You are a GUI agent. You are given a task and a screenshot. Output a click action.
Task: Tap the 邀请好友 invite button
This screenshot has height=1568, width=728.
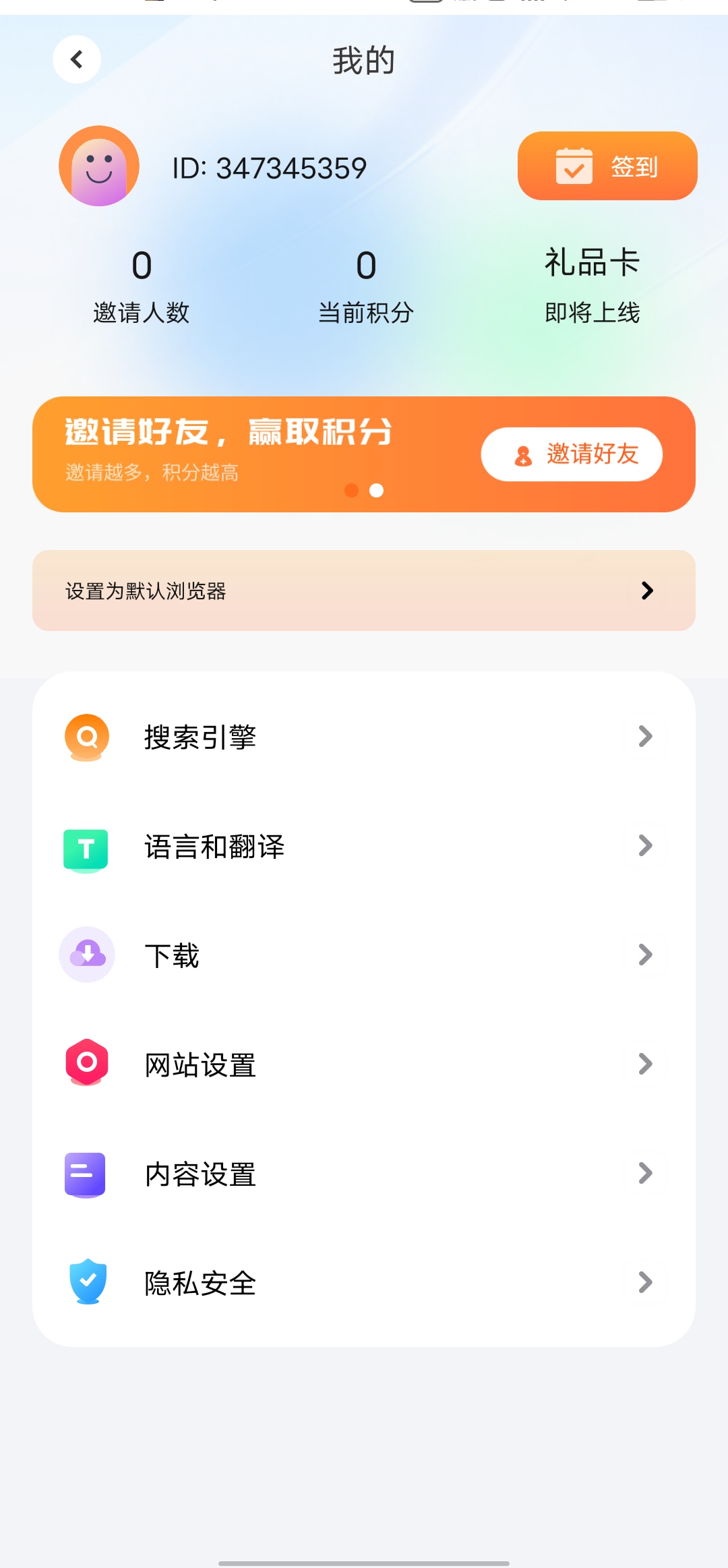pyautogui.click(x=572, y=454)
